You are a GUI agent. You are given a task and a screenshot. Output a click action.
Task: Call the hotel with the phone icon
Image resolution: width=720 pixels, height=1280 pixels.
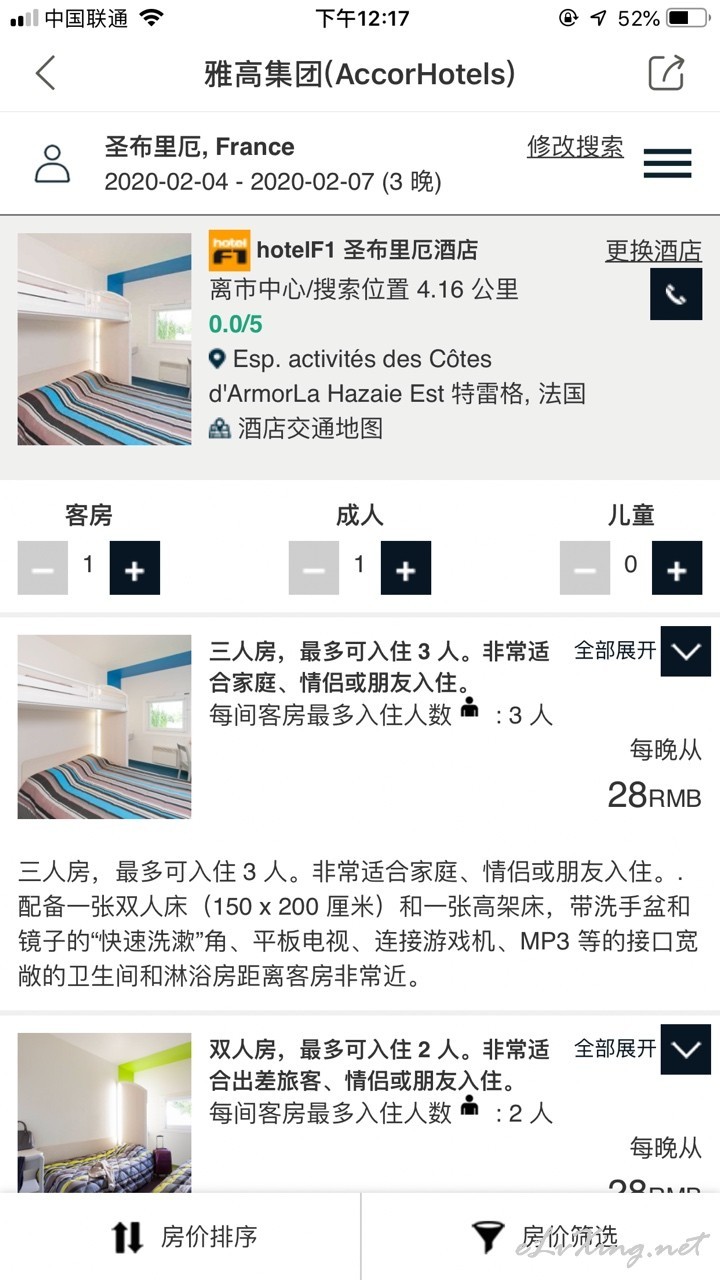676,295
